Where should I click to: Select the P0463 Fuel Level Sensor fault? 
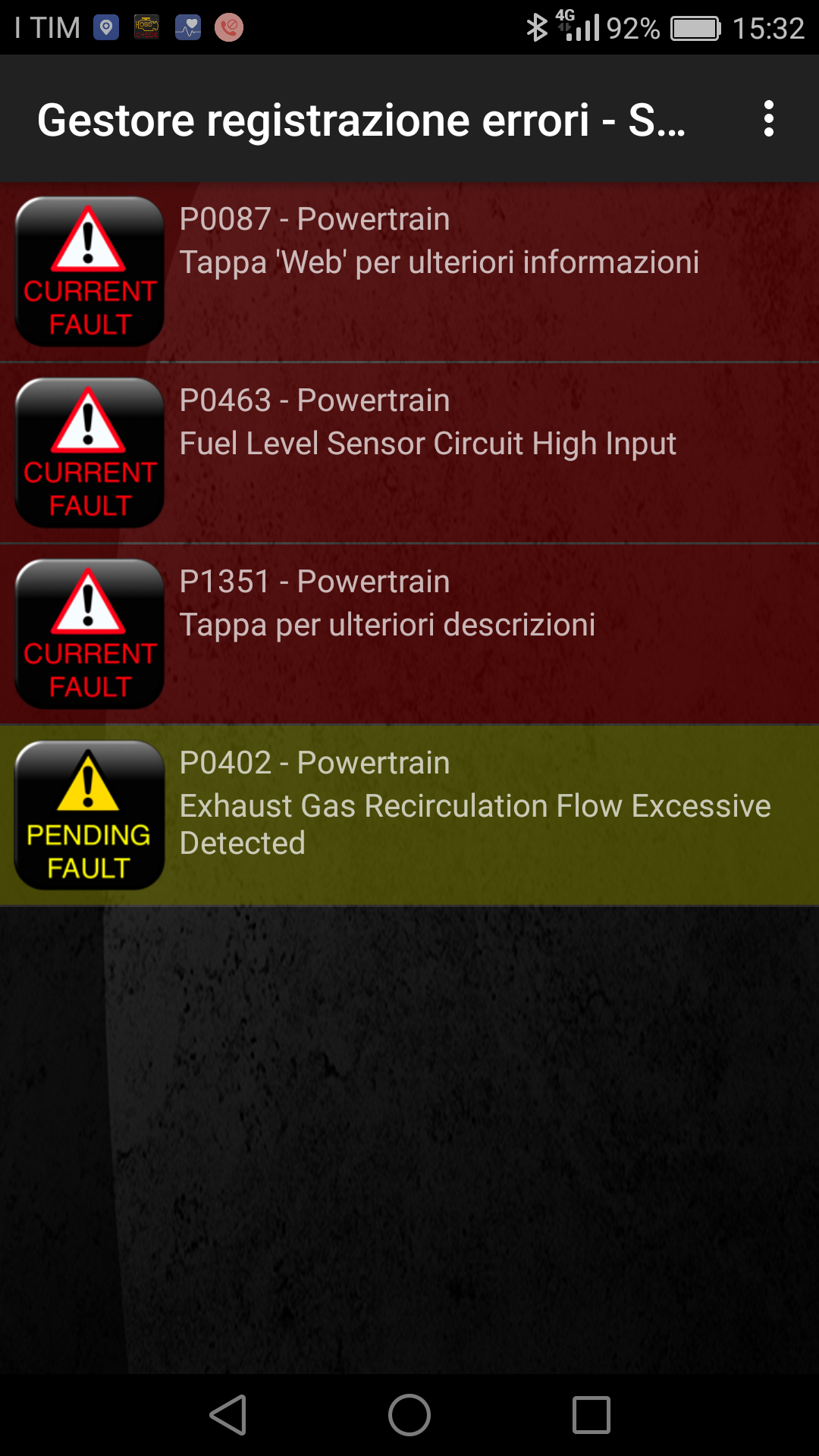pyautogui.click(x=409, y=453)
